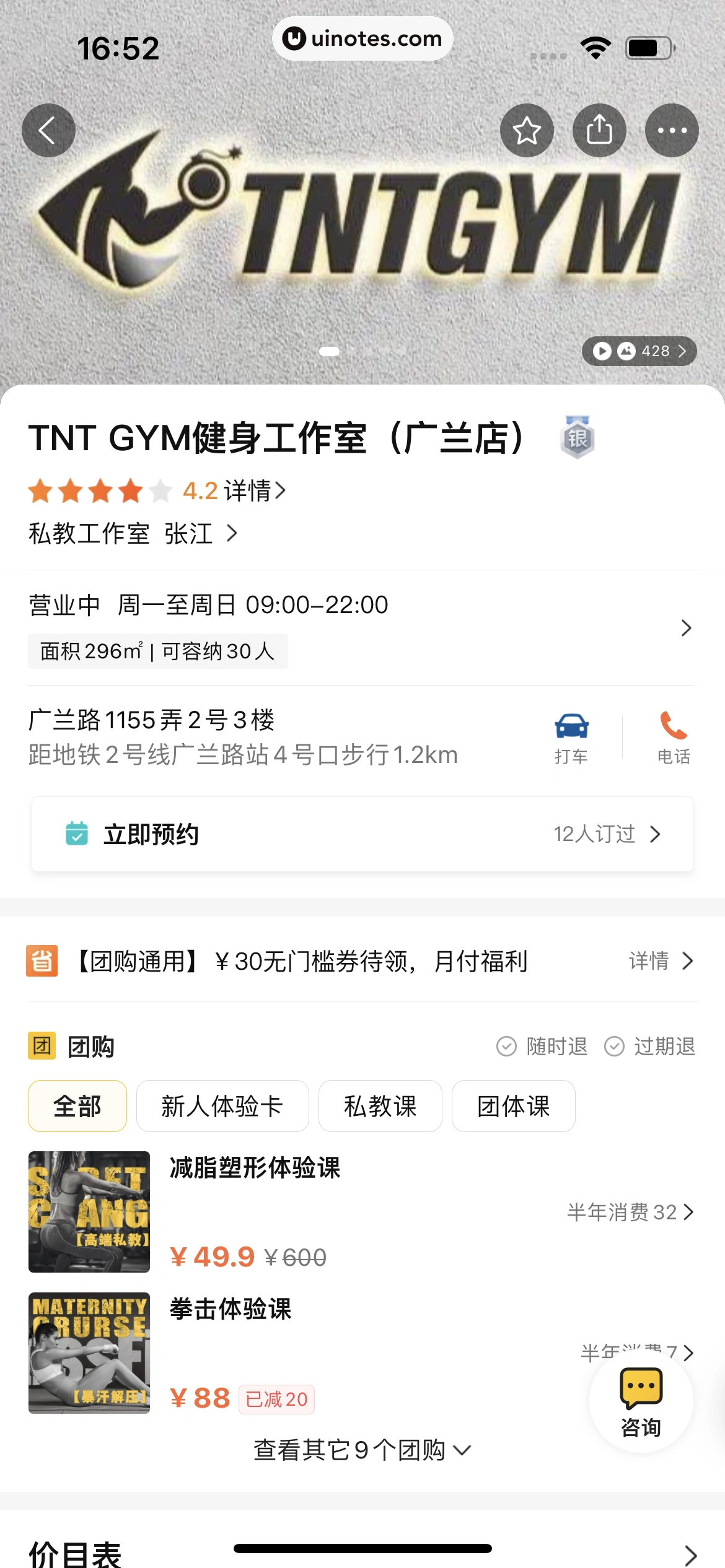Tap 立即预约 to book now

(x=362, y=834)
